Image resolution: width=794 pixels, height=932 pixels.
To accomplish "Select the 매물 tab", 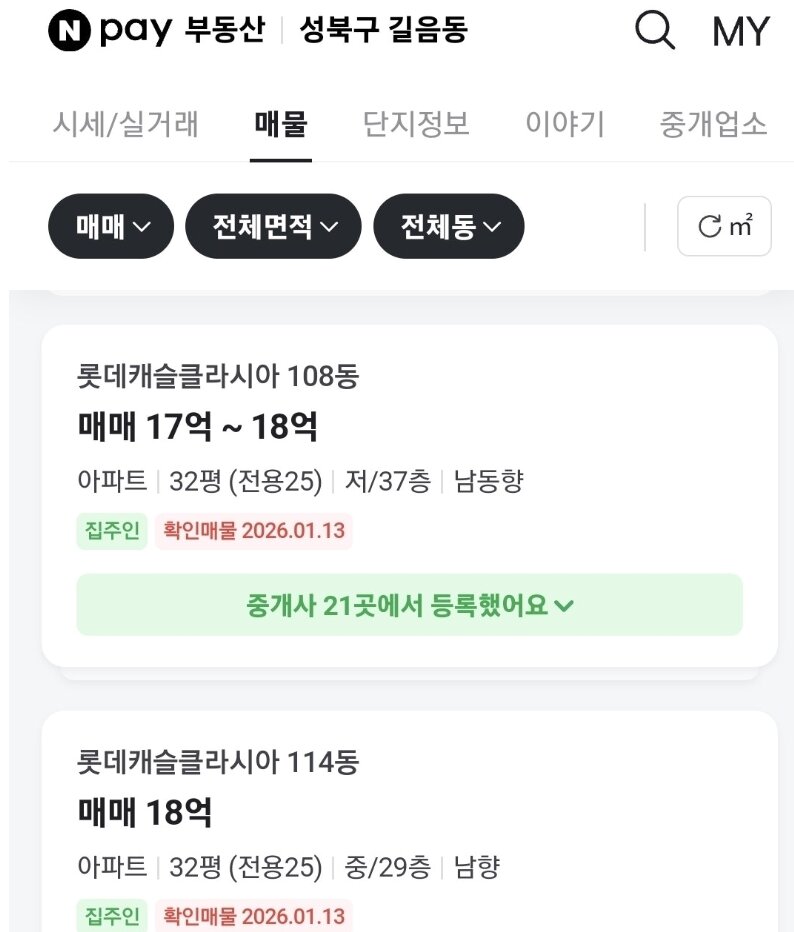I will tap(282, 124).
